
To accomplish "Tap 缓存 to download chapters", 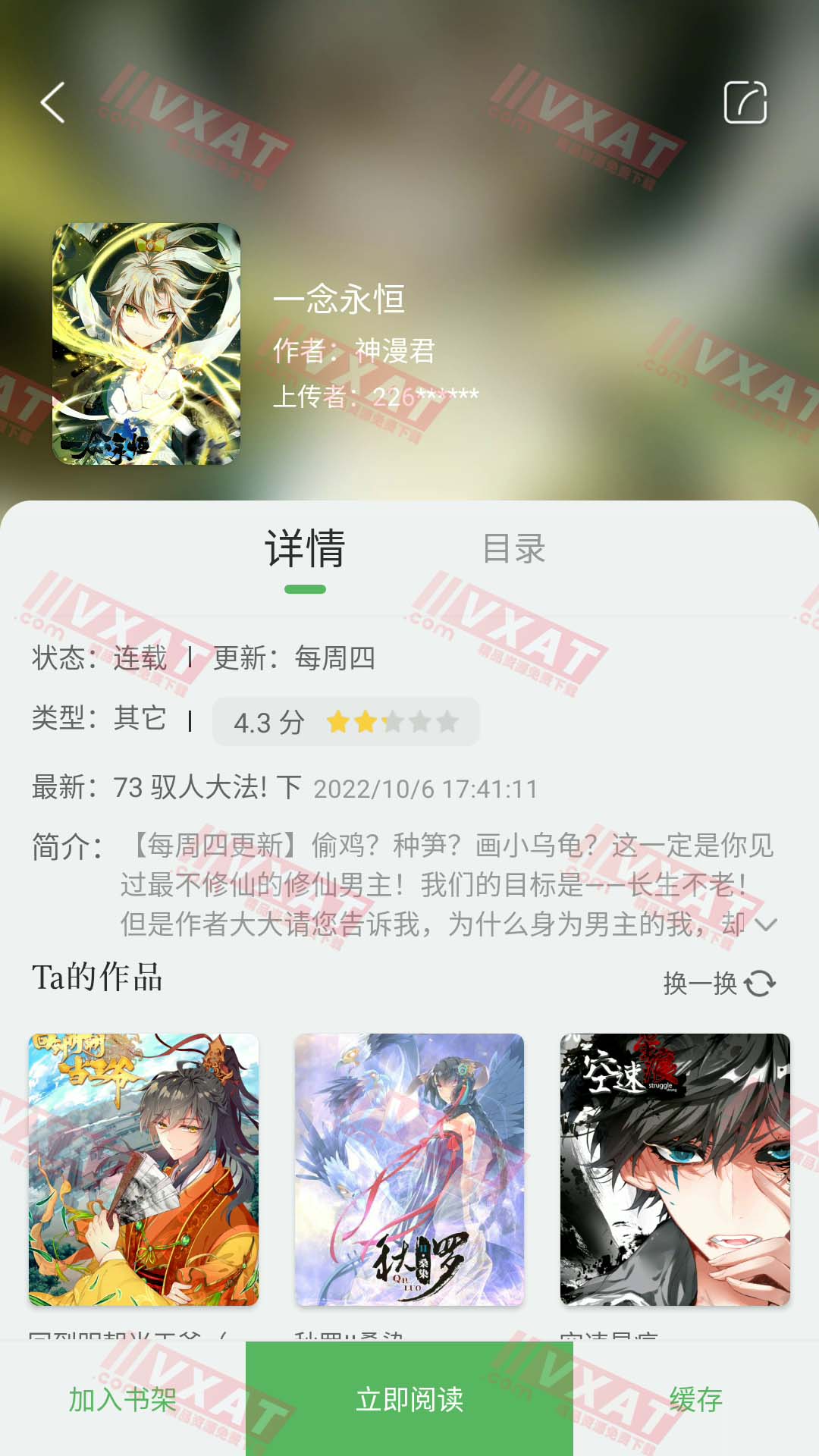I will tap(696, 1399).
